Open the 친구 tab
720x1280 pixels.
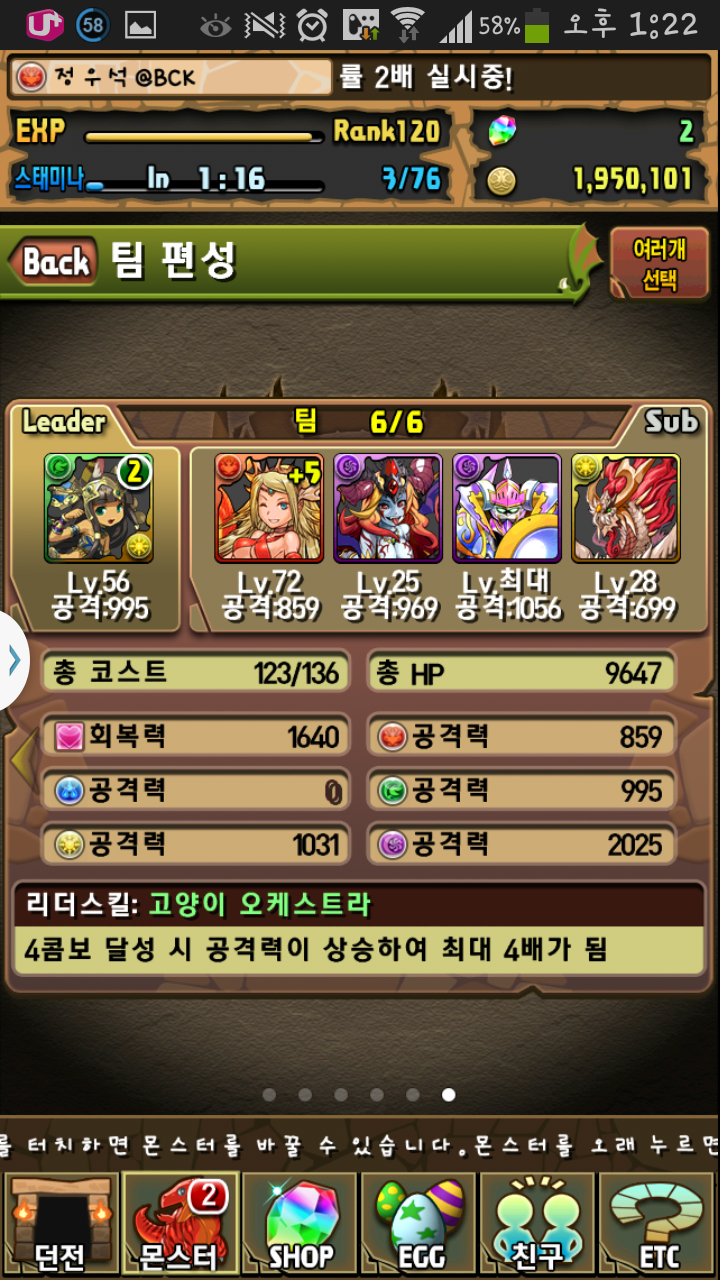point(539,1223)
